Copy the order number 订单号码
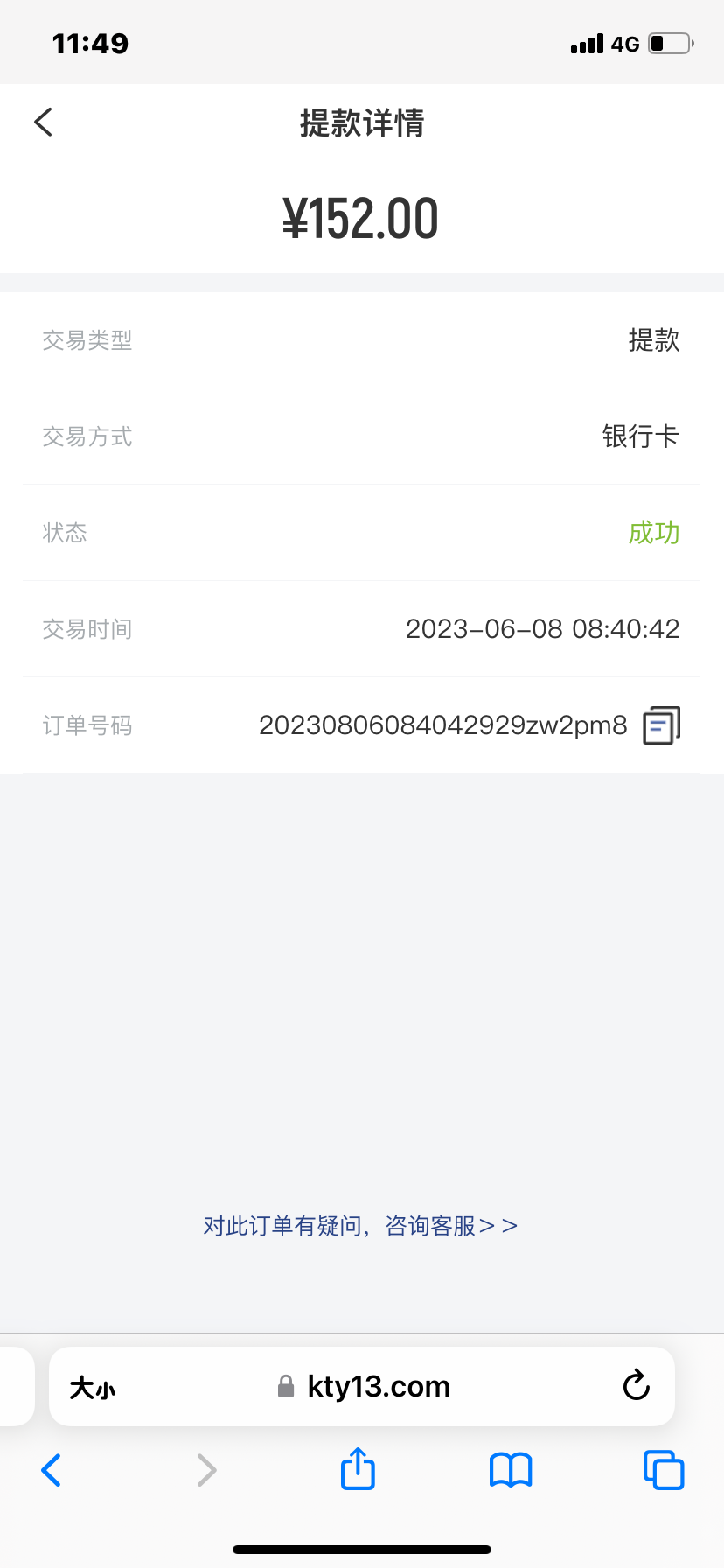The width and height of the screenshot is (724, 1568). pyautogui.click(x=661, y=725)
